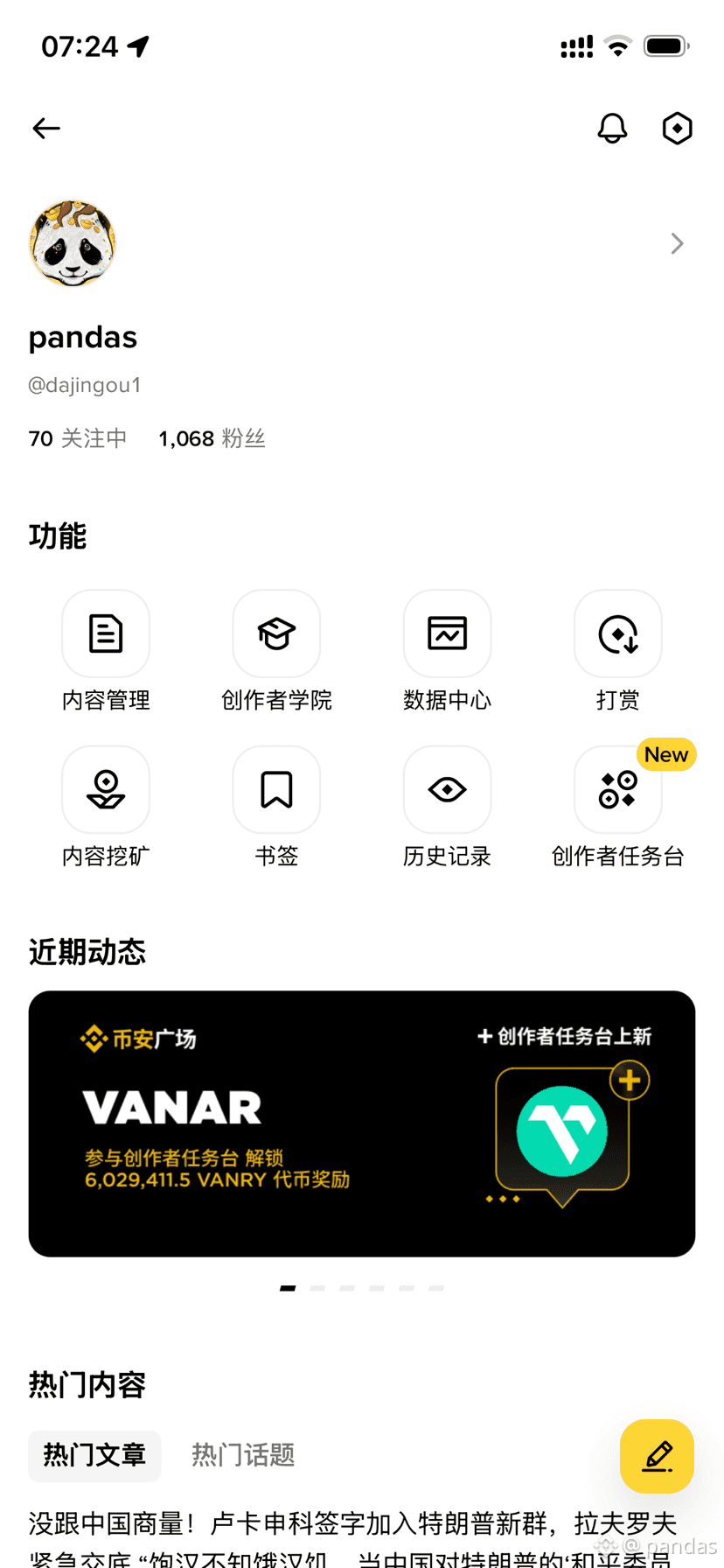Image resolution: width=724 pixels, height=1568 pixels.
Task: Select the 数据中心 data center icon
Action: [447, 633]
